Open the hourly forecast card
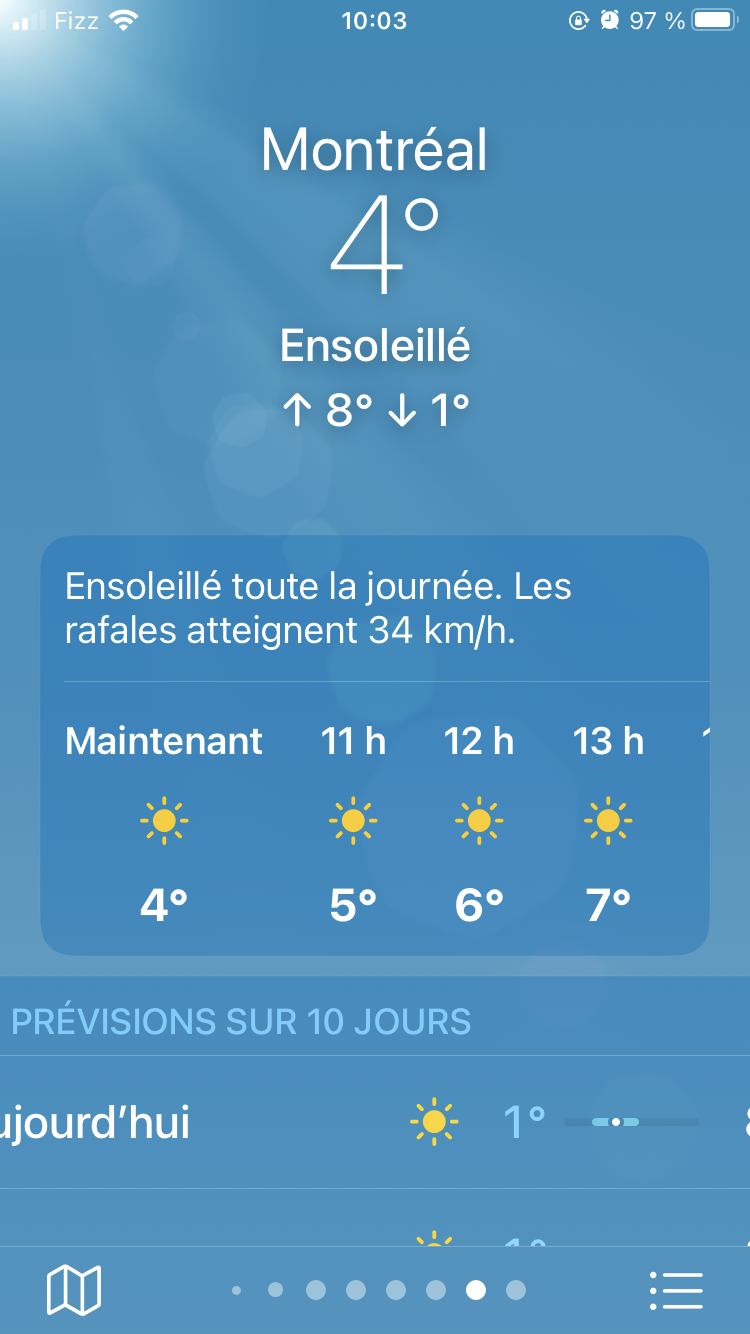 point(375,745)
